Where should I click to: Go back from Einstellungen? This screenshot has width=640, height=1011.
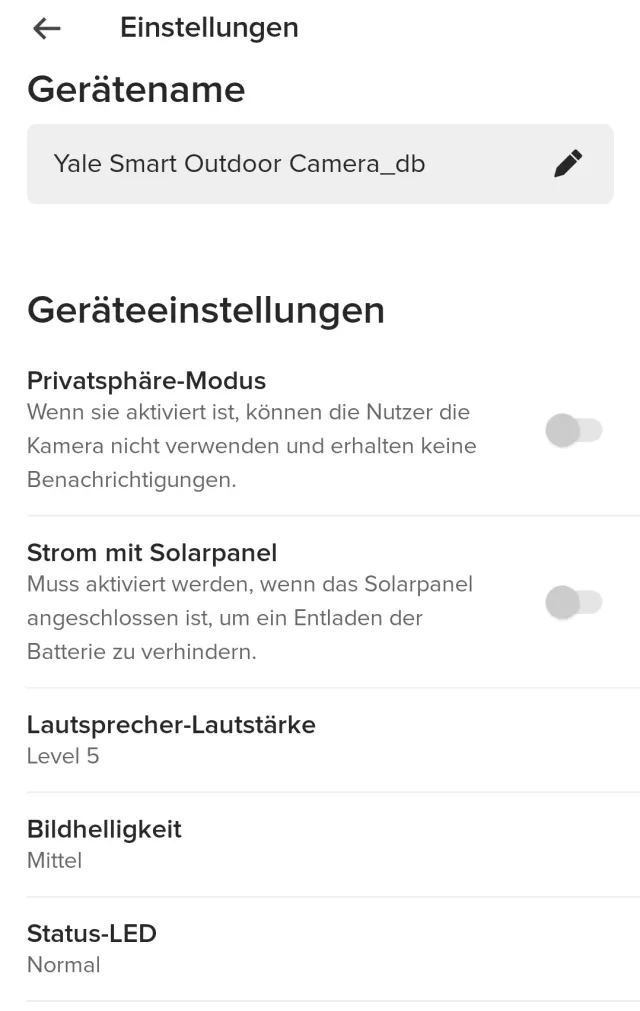pos(47,28)
